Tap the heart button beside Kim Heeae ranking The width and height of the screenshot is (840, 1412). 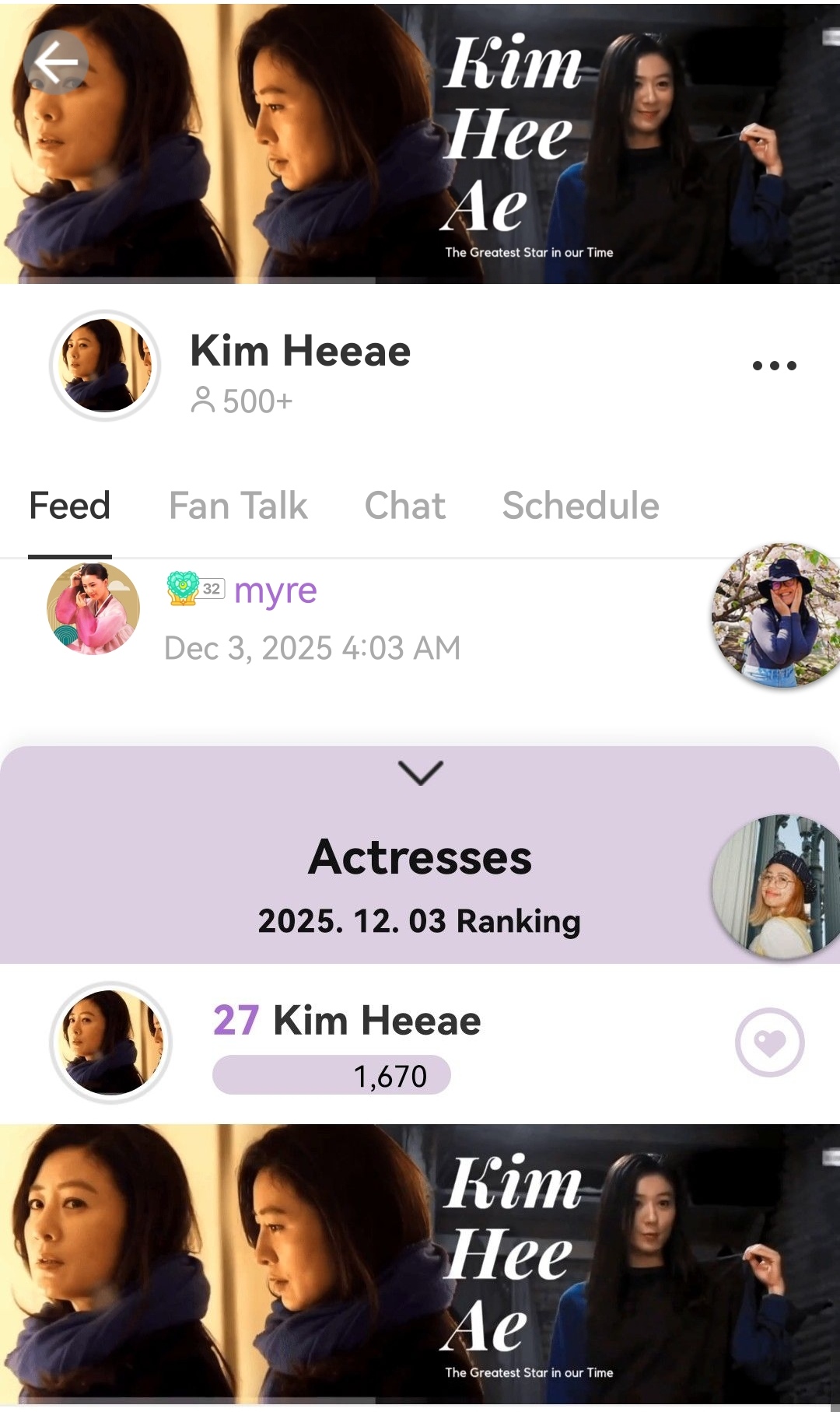(x=769, y=1042)
